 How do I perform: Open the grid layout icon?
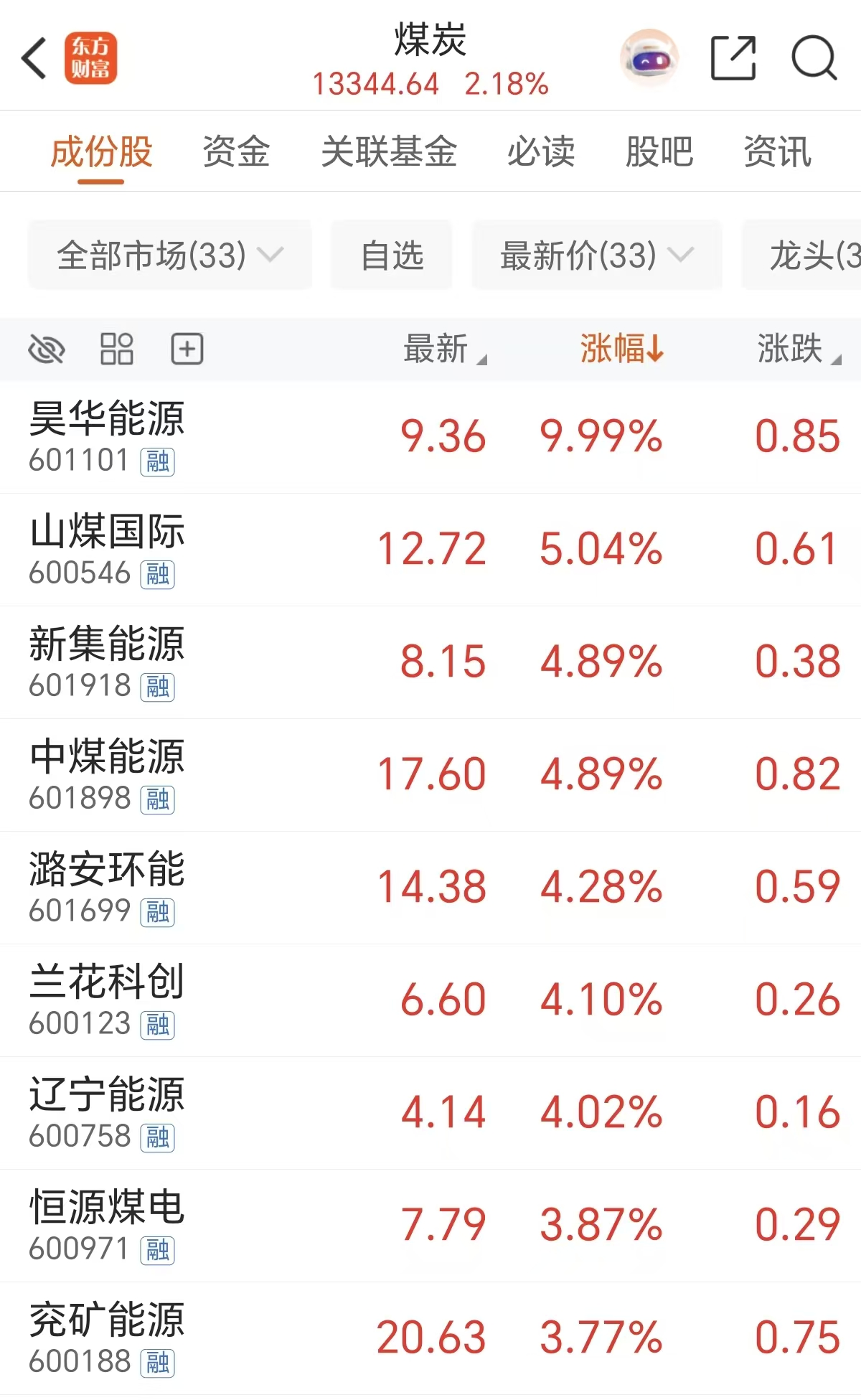pyautogui.click(x=117, y=349)
